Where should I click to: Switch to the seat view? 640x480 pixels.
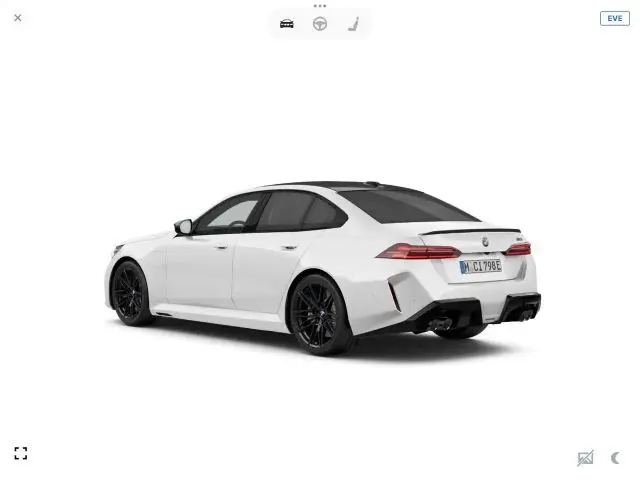click(353, 24)
